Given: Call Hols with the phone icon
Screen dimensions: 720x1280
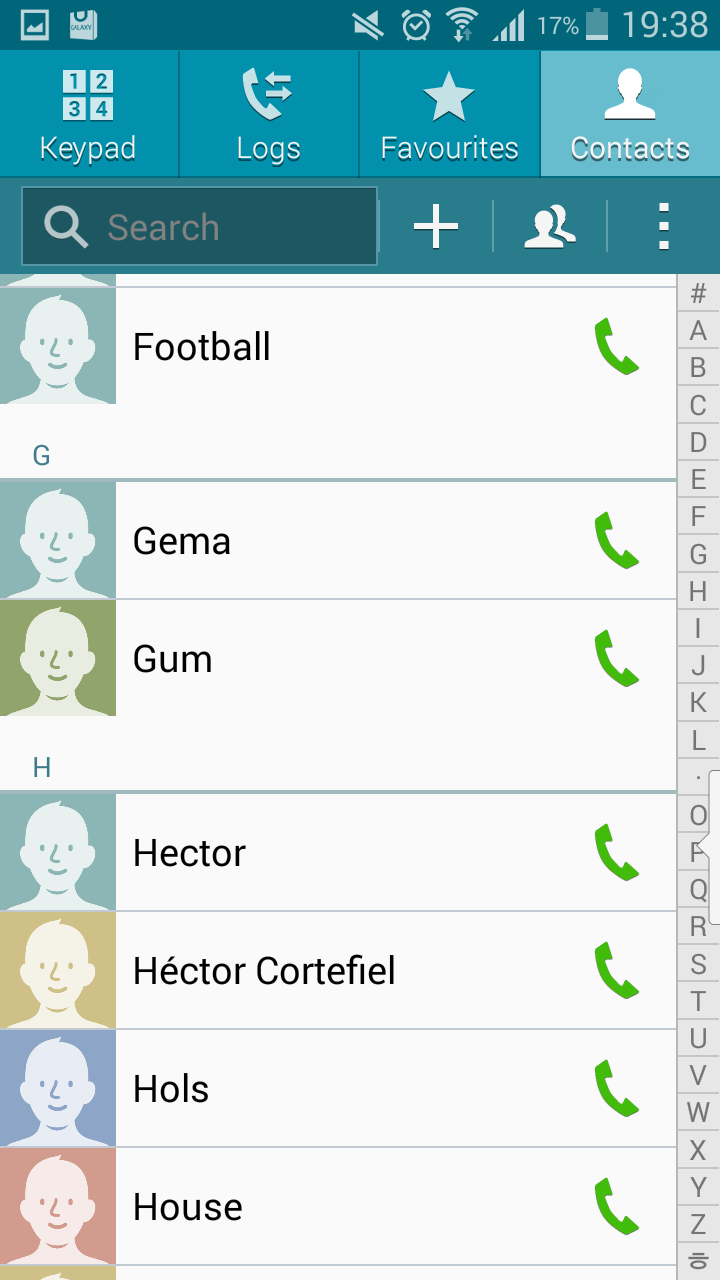Looking at the screenshot, I should click(616, 1089).
